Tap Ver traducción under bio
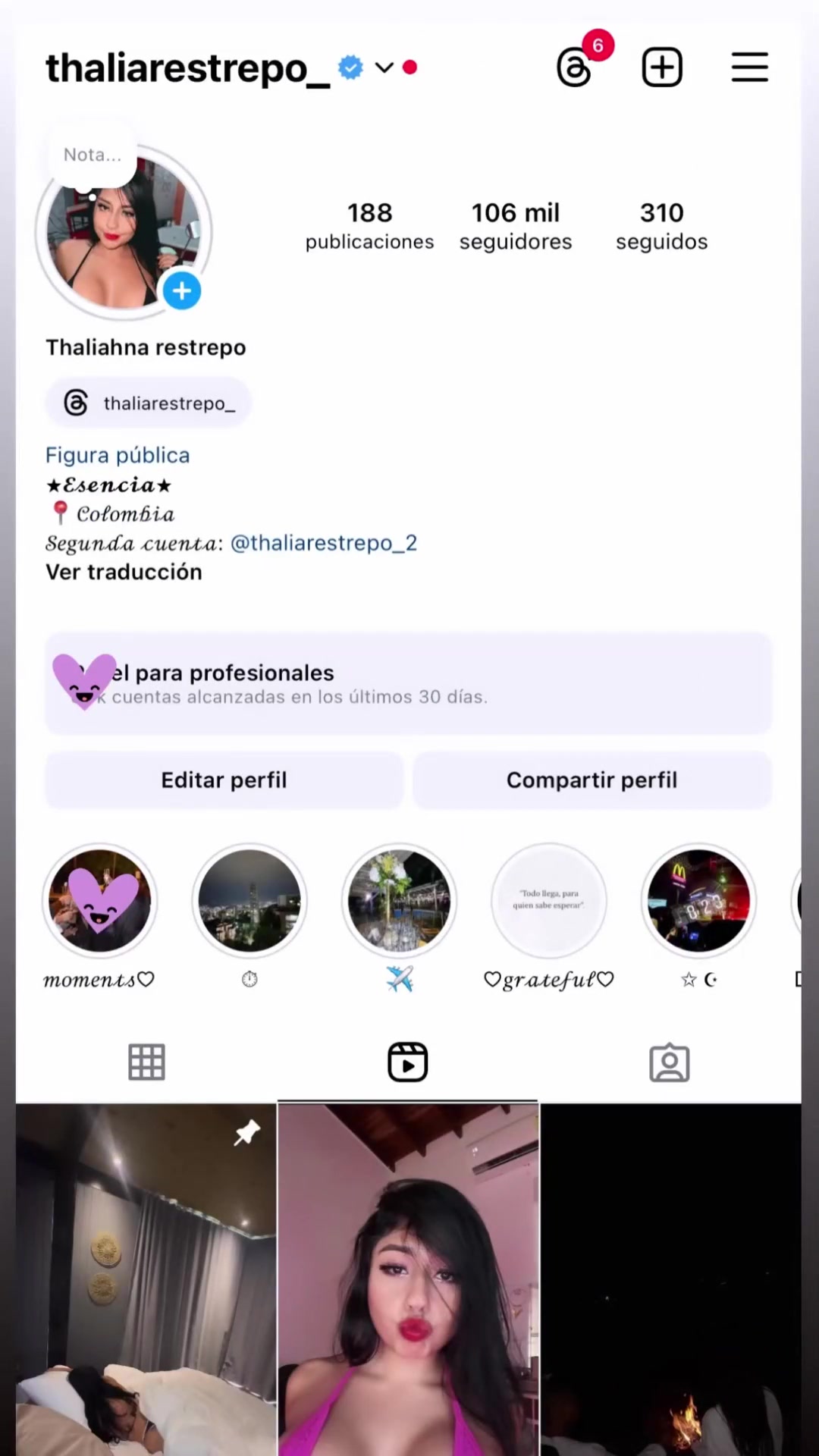This screenshot has width=819, height=1456. point(124,572)
